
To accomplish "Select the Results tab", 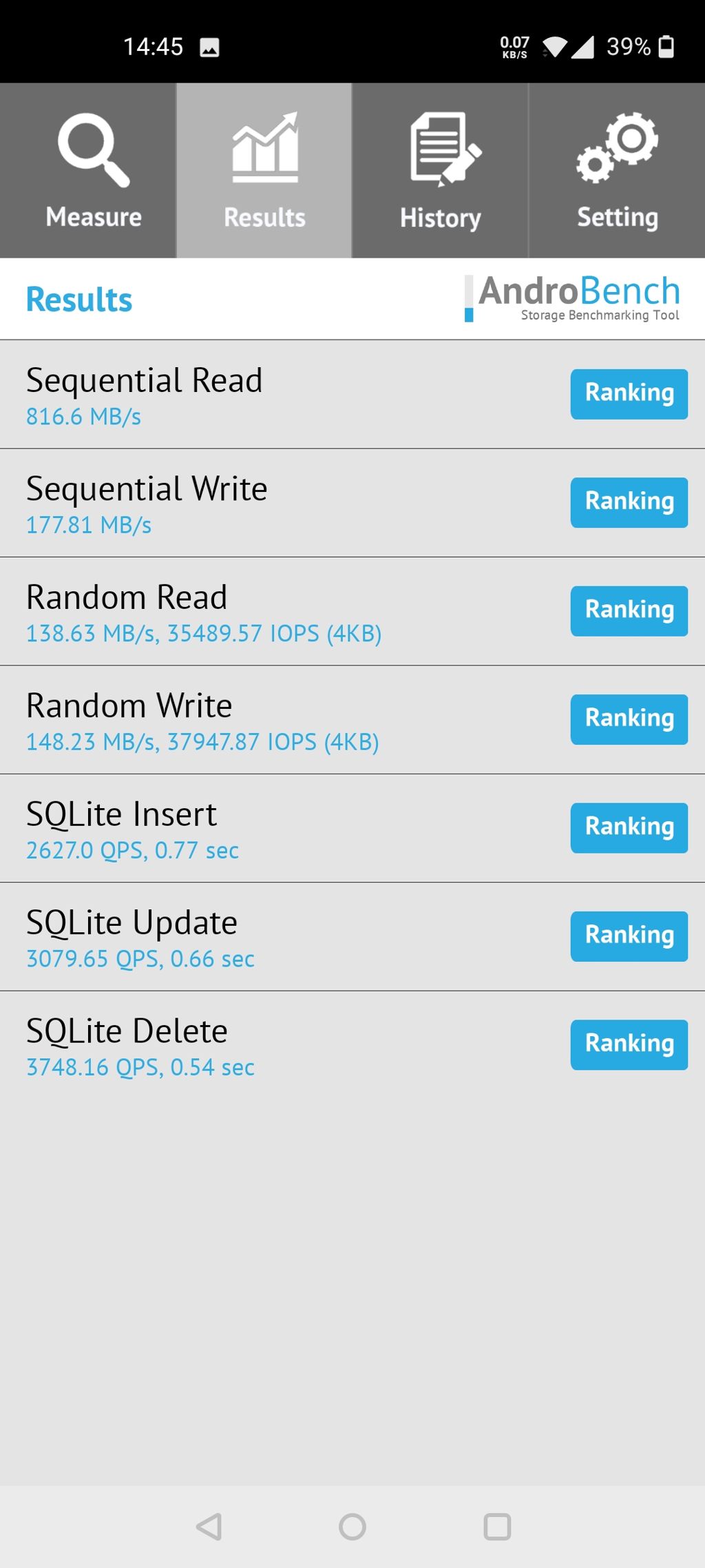I will coord(264,171).
